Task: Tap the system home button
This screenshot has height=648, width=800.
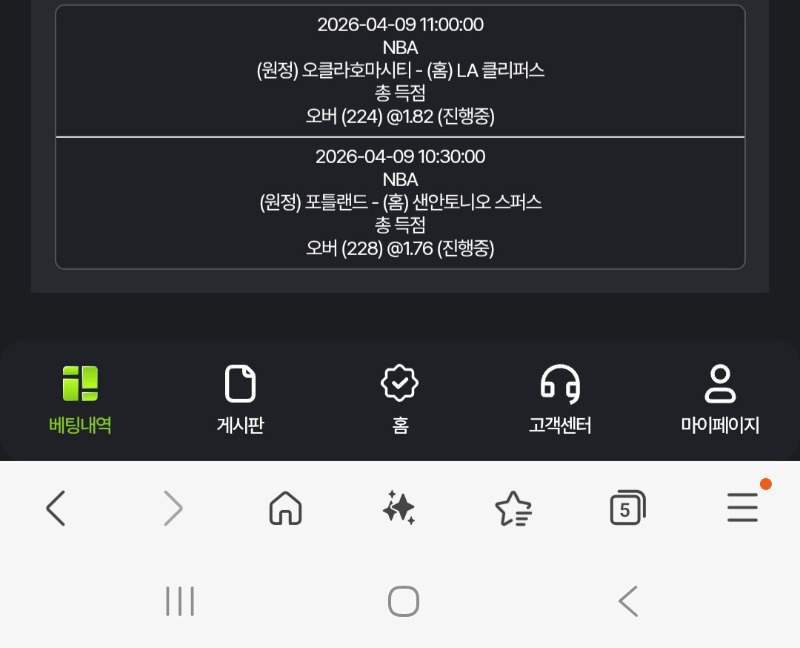Action: pyautogui.click(x=403, y=601)
